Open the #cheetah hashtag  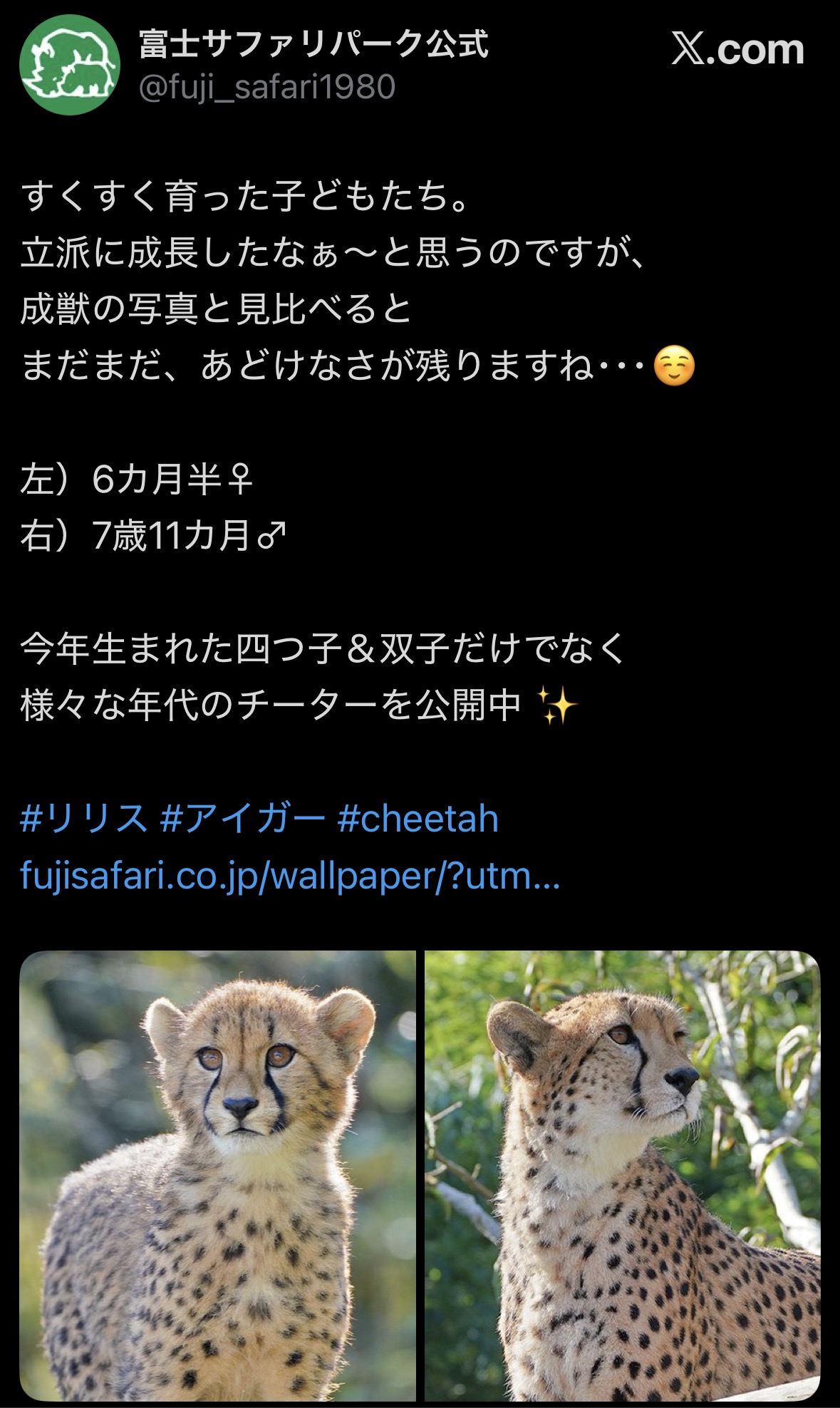tap(418, 818)
